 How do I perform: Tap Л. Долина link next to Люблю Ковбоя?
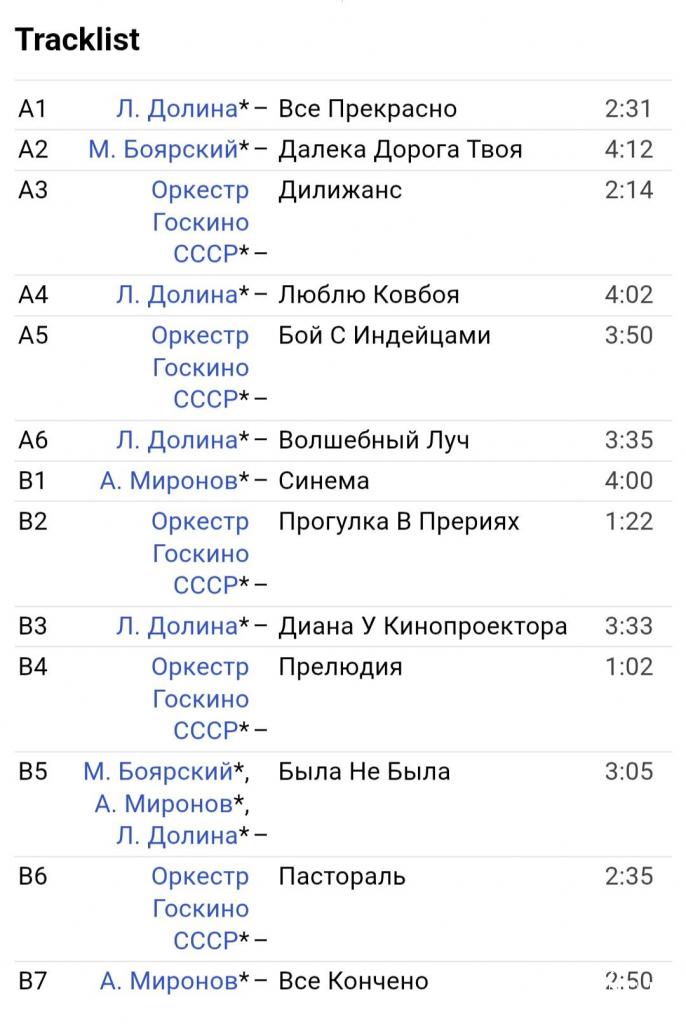177,295
